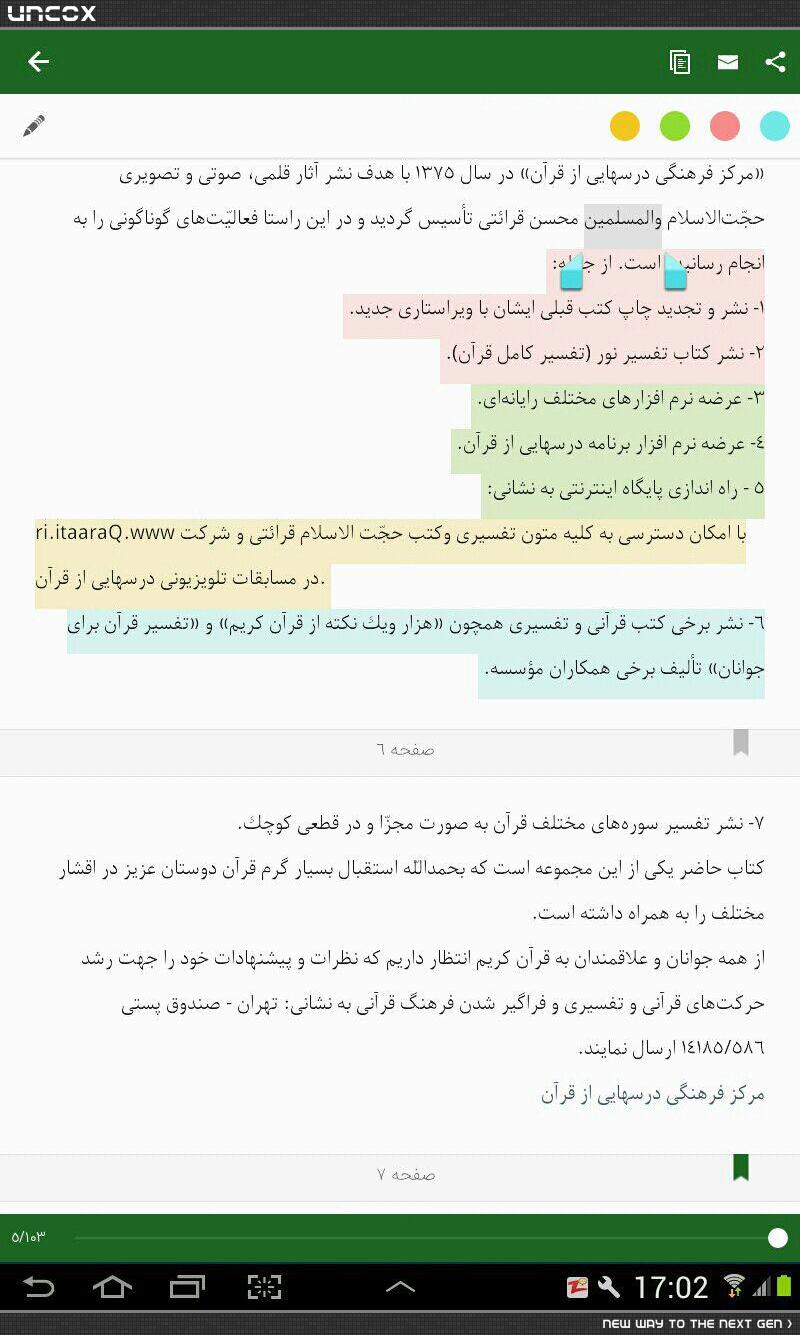The width and height of the screenshot is (800, 1335).
Task: Bookmark page ۶
Action: [x=741, y=743]
